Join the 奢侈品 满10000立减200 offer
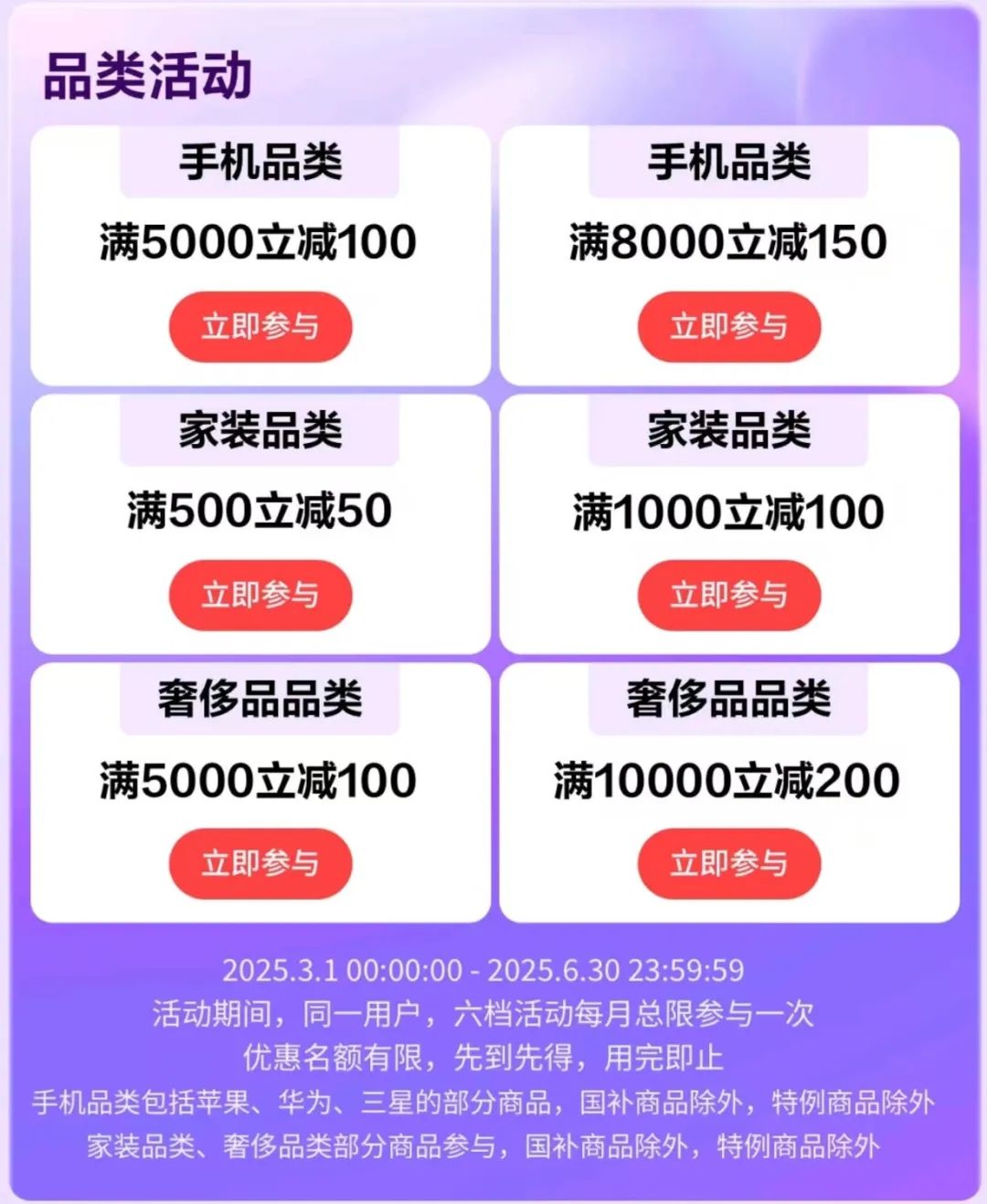 728,863
